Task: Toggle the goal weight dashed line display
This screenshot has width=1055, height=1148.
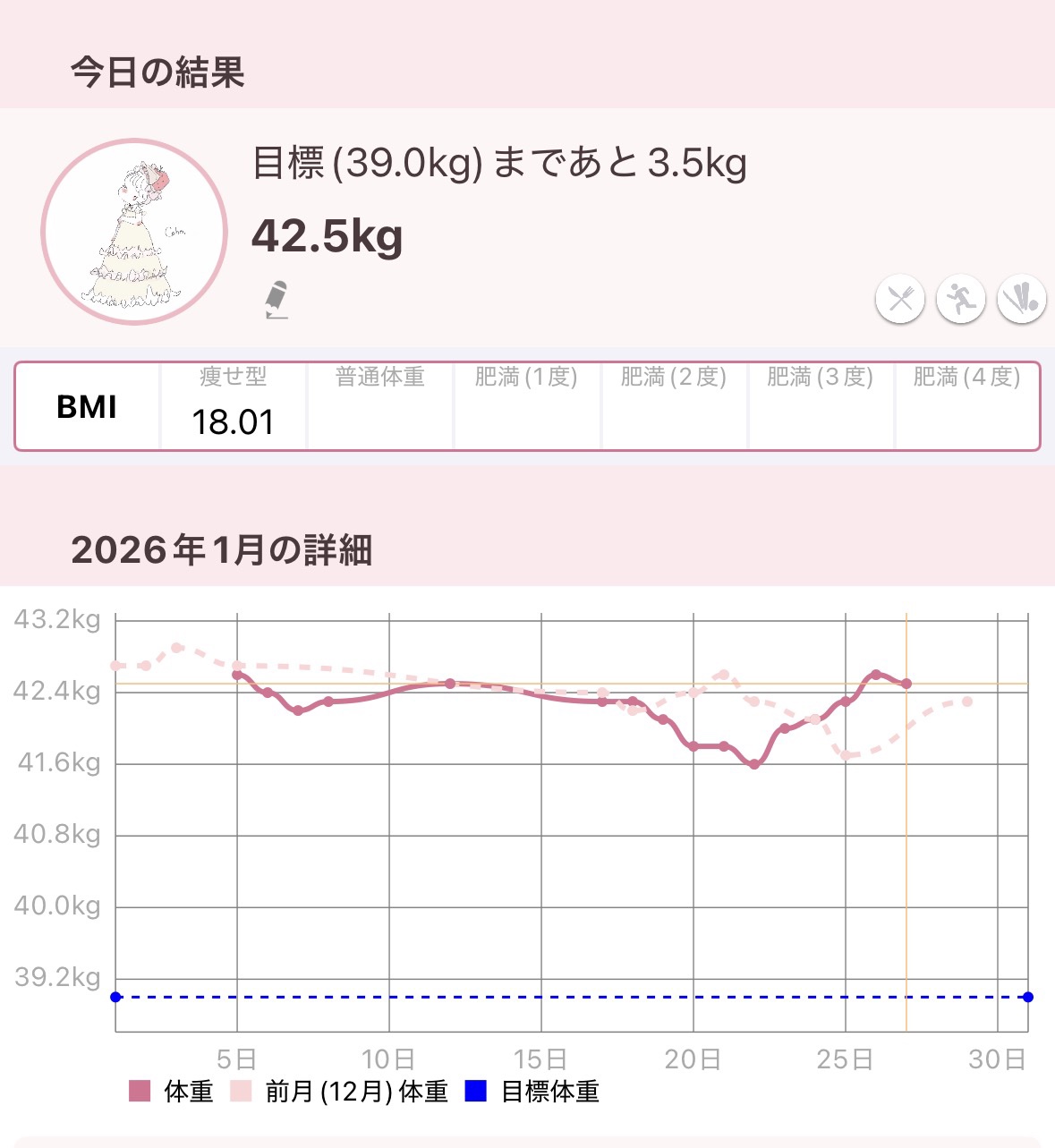Action: (550, 1092)
